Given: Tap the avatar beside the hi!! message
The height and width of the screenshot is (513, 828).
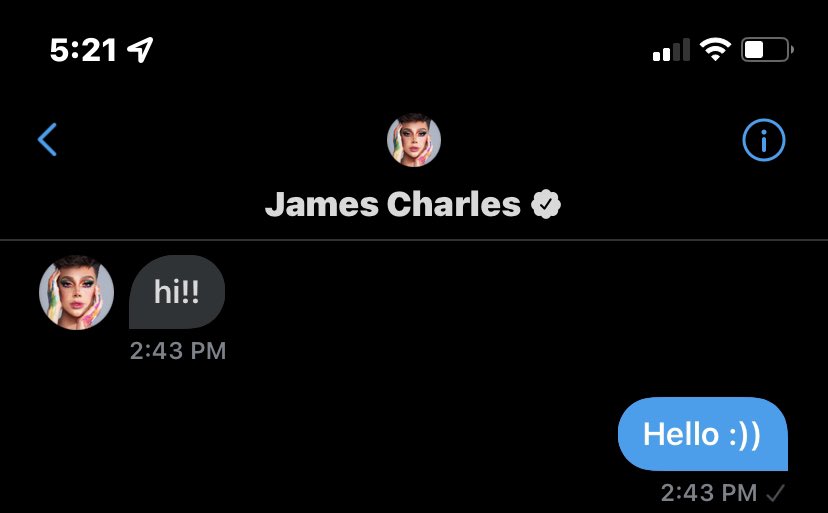Looking at the screenshot, I should coord(76,292).
